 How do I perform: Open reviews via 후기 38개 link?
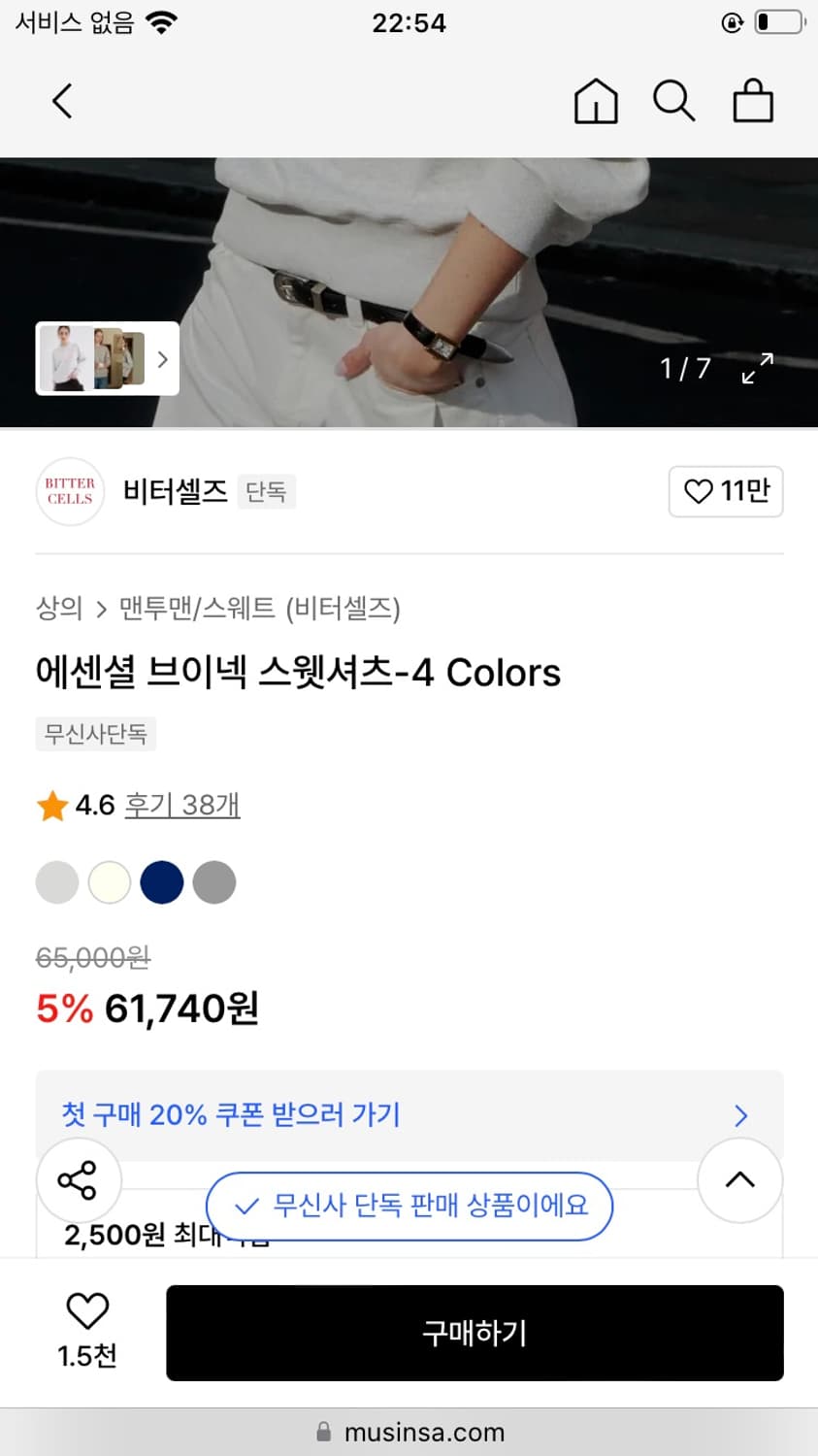point(182,806)
